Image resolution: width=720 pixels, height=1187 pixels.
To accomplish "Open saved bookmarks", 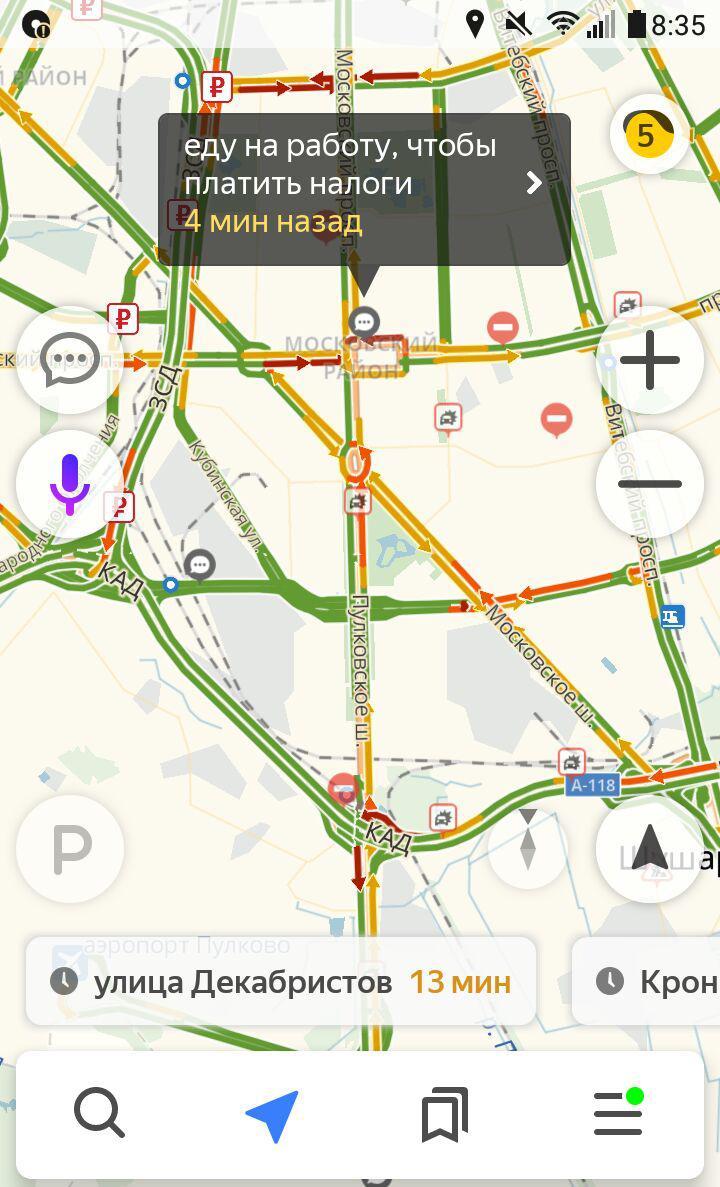I will pos(445,1114).
